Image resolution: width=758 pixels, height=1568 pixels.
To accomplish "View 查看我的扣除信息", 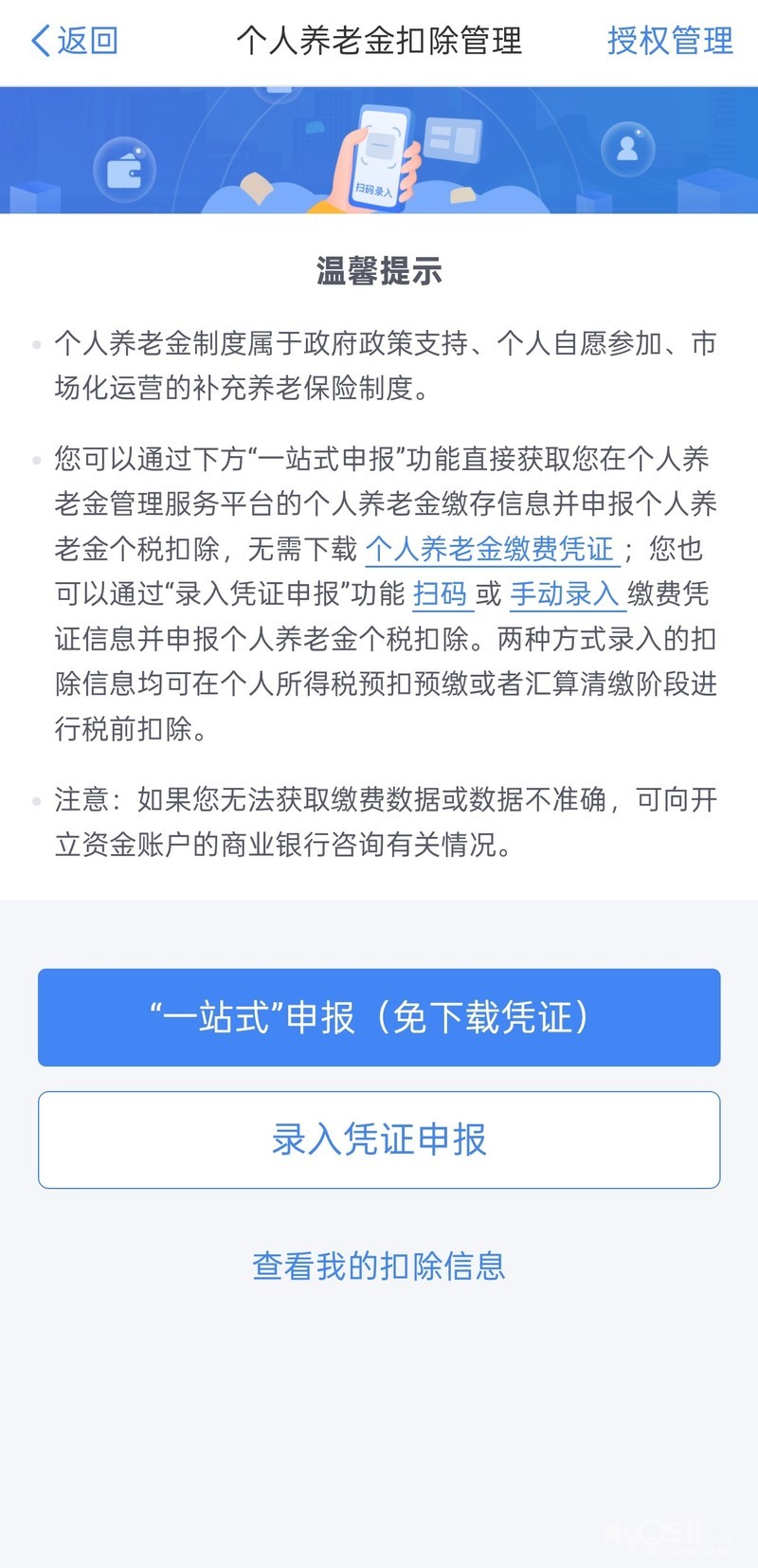I will [x=379, y=1267].
